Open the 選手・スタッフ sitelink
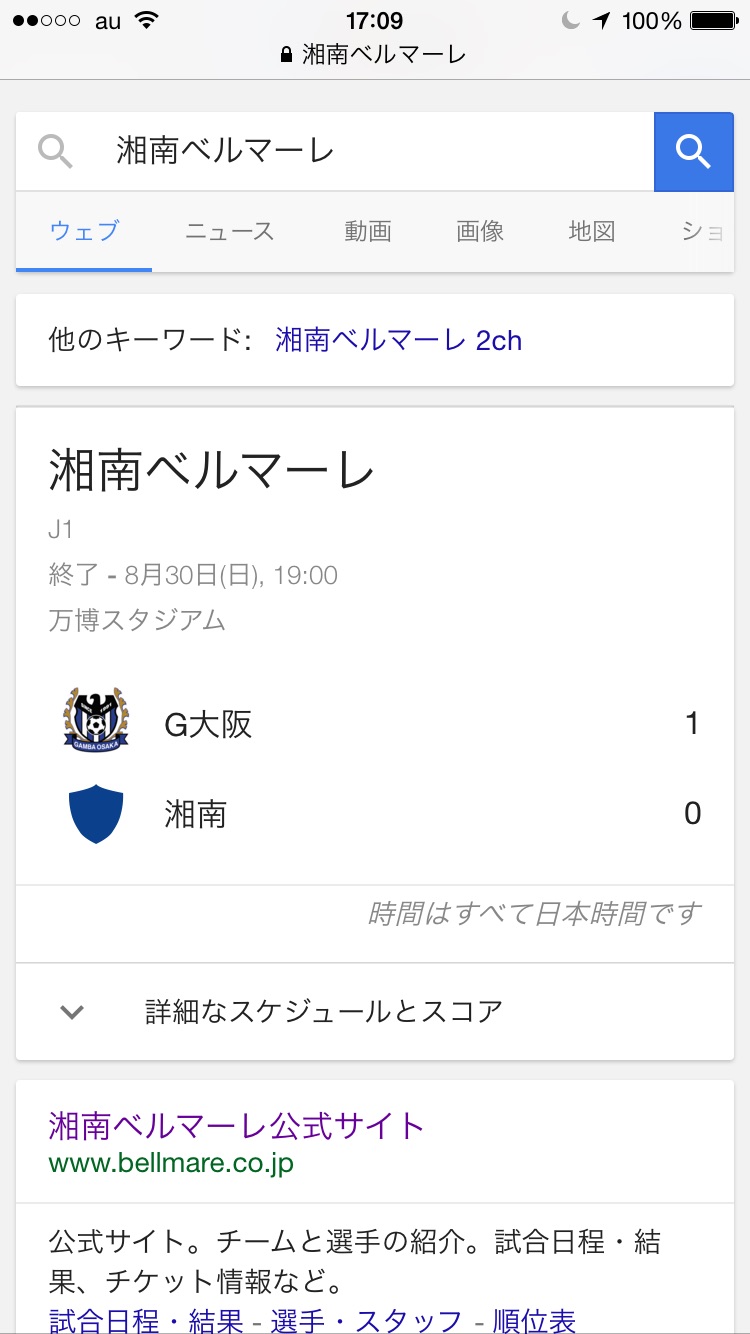The width and height of the screenshot is (750, 1334). click(x=367, y=1320)
